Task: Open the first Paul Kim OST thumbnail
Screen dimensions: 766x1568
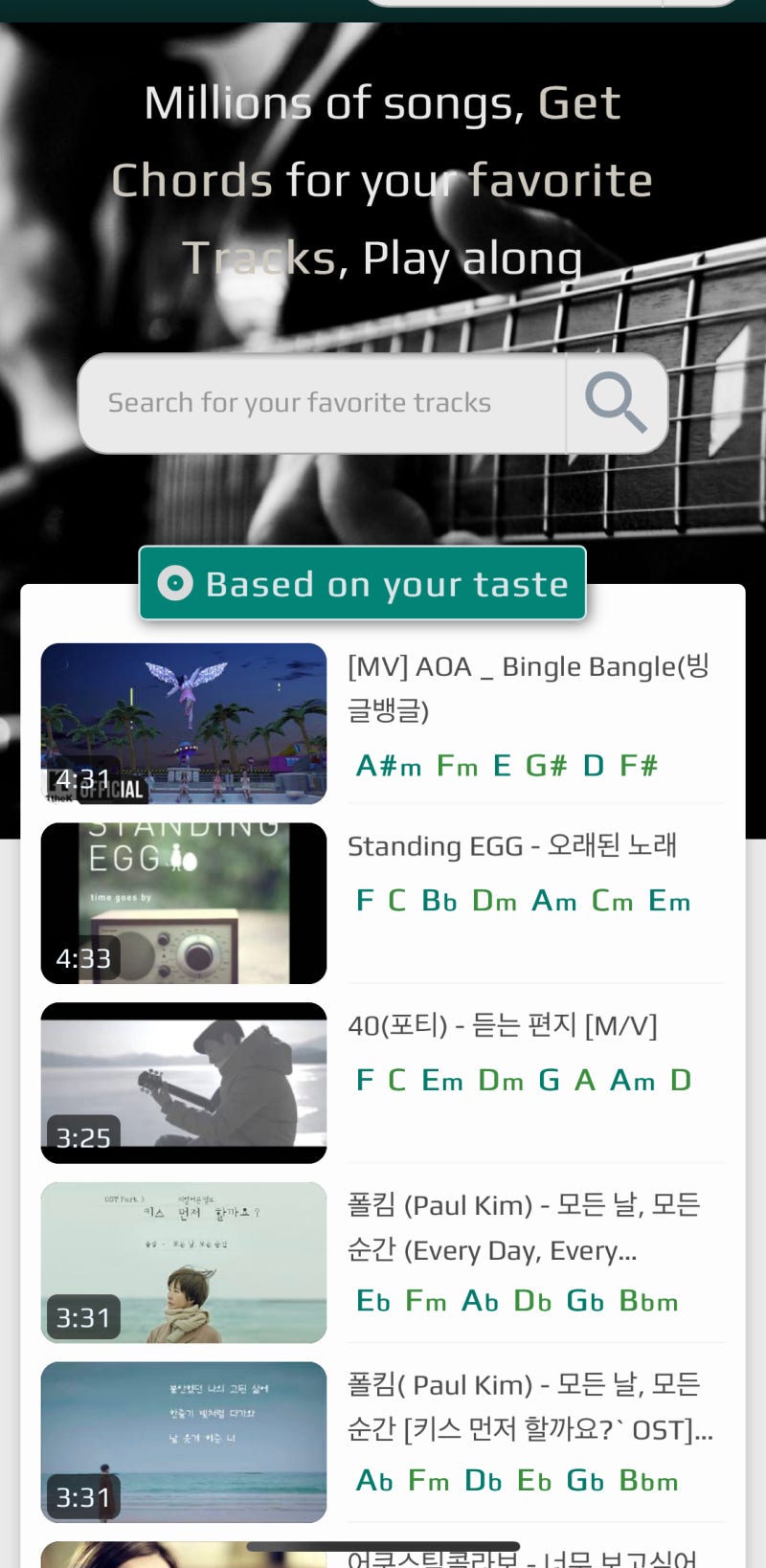Action: (184, 1261)
